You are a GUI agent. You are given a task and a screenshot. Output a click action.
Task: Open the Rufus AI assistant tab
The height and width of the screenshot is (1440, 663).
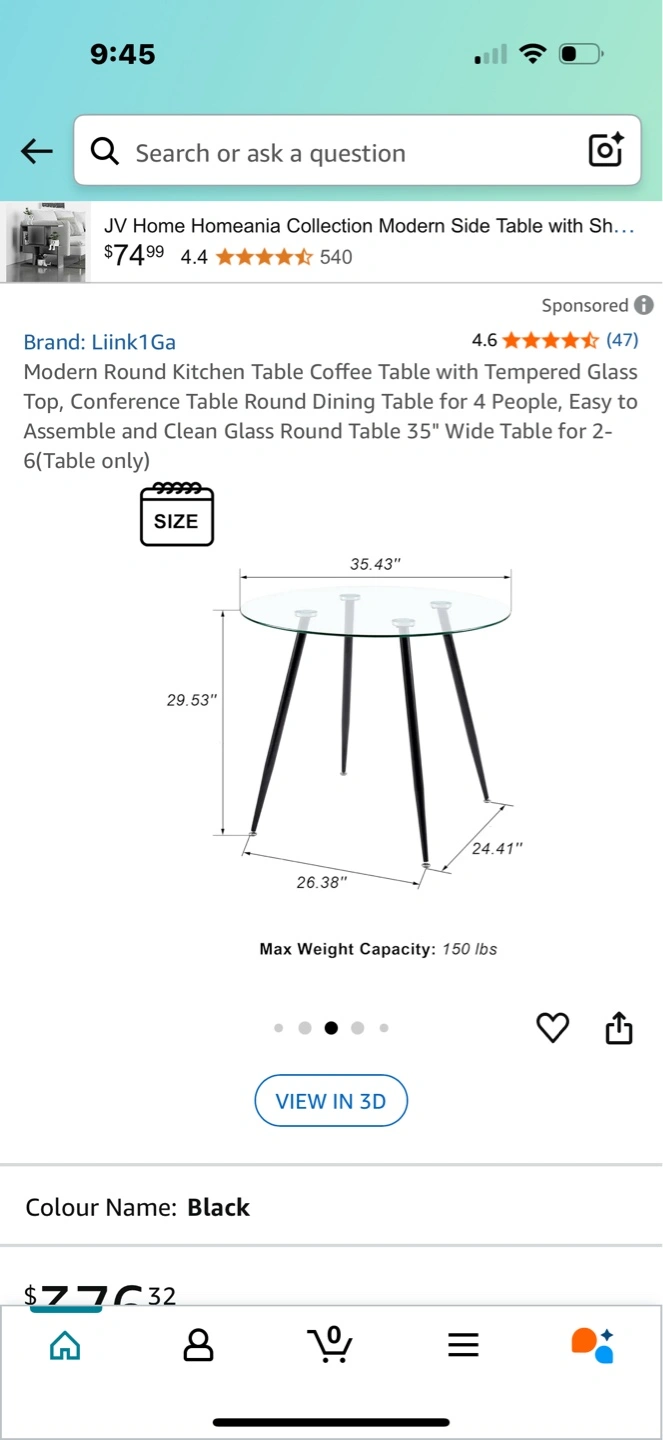click(x=593, y=1345)
